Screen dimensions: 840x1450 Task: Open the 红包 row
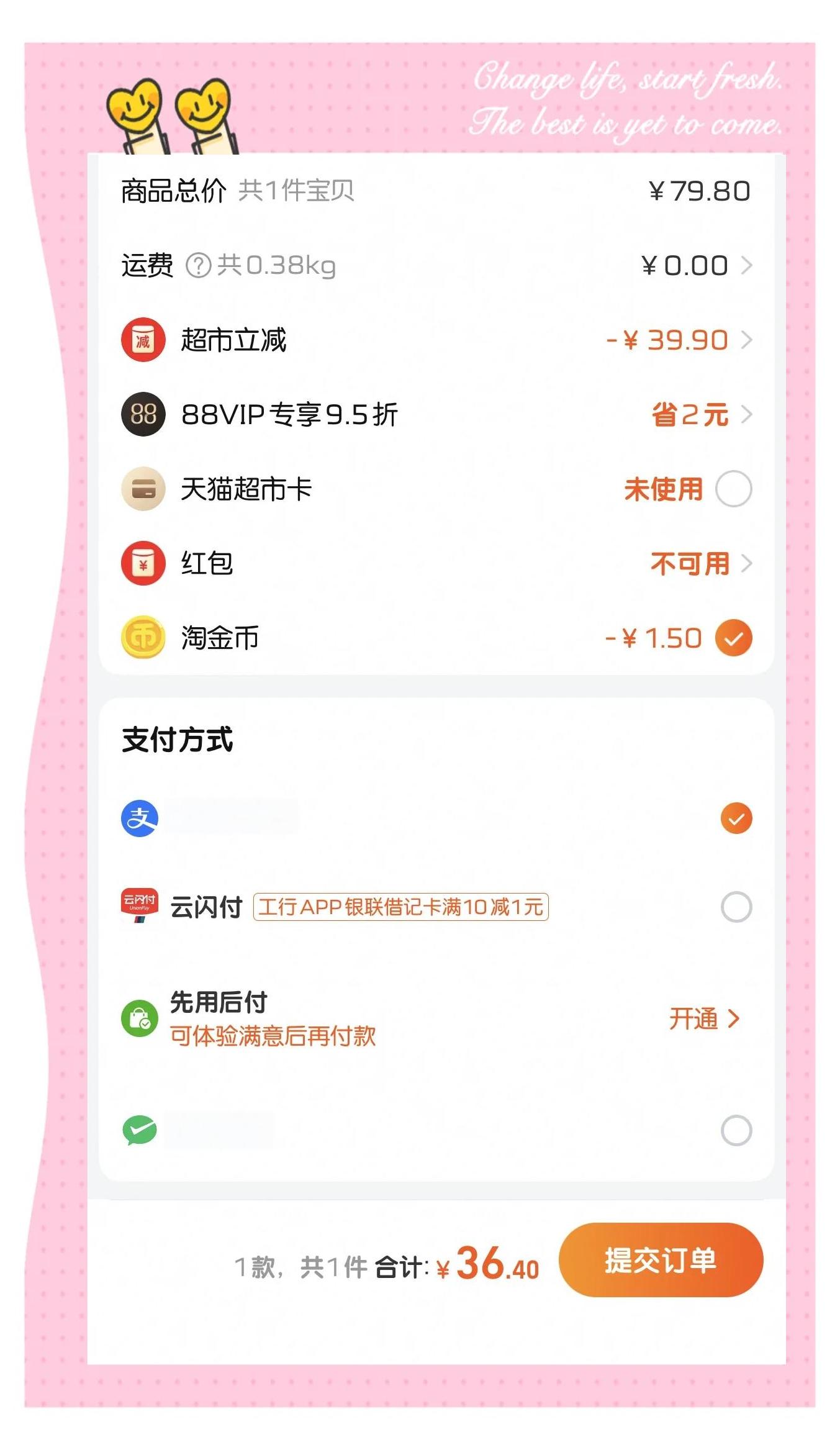click(436, 563)
